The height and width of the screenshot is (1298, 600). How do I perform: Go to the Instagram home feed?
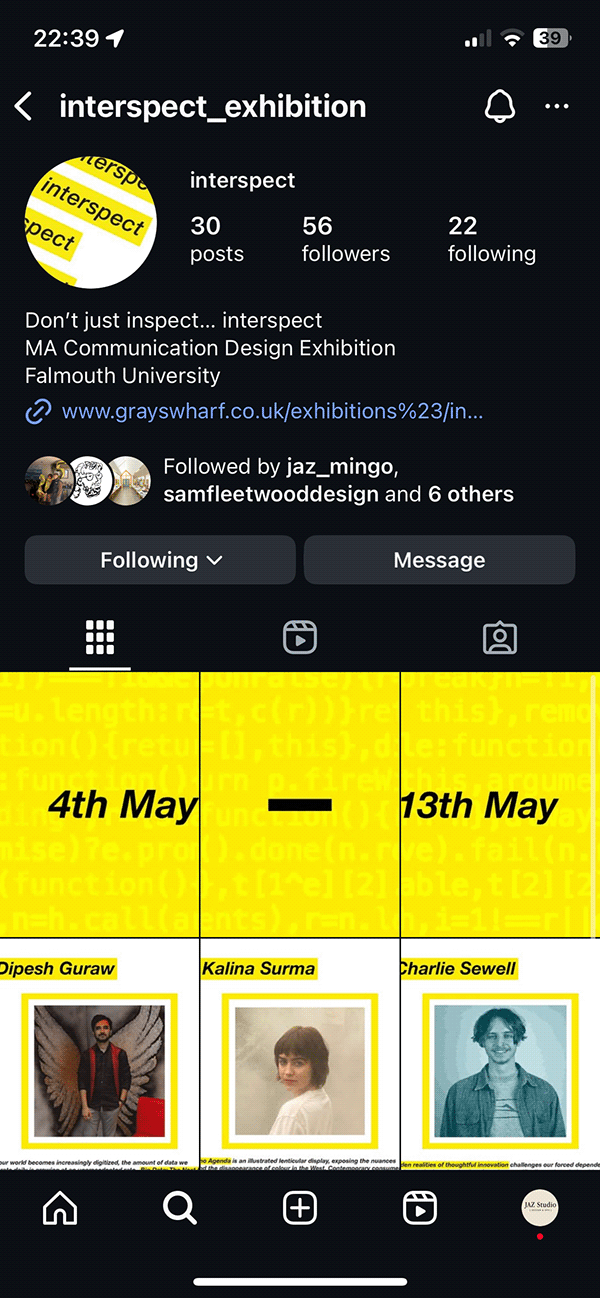(60, 1208)
